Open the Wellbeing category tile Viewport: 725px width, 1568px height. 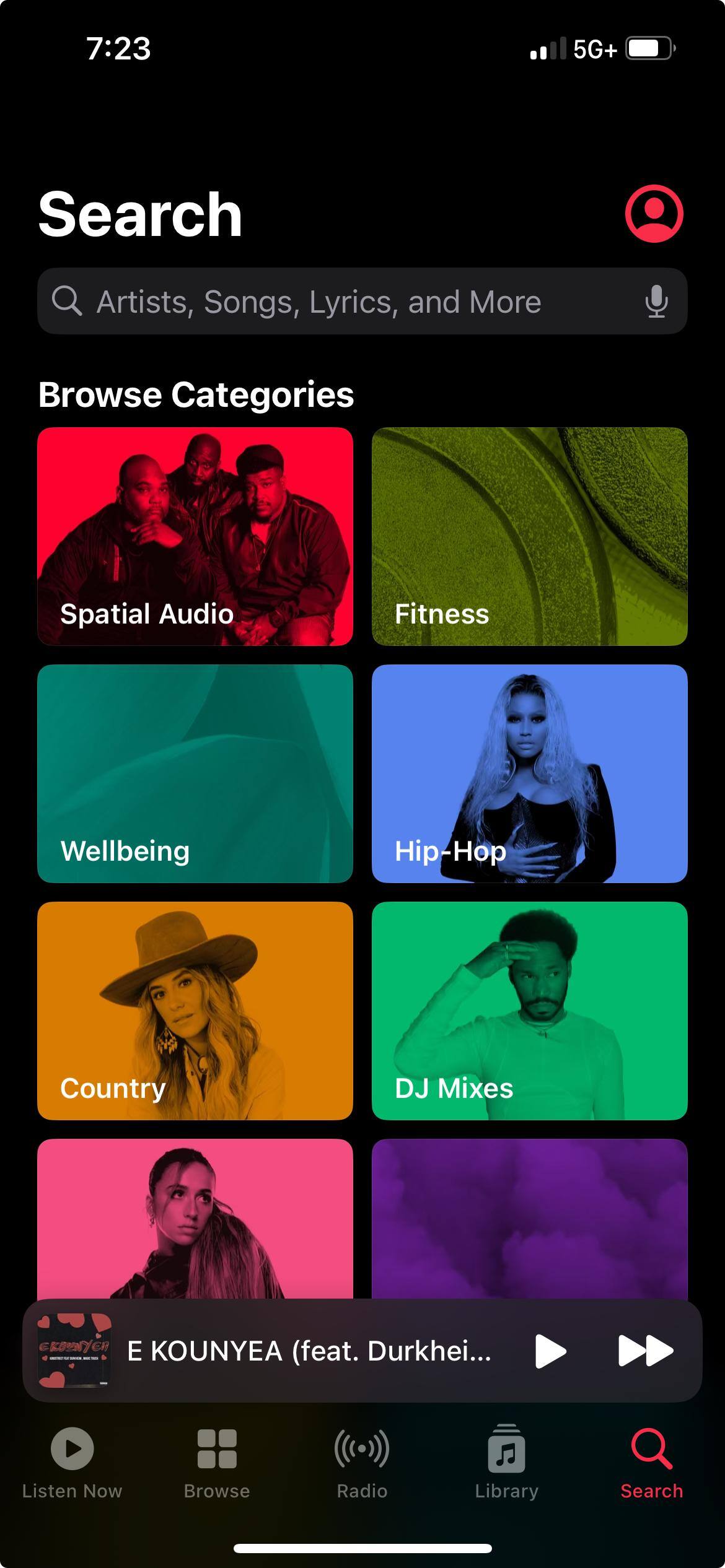[195, 773]
